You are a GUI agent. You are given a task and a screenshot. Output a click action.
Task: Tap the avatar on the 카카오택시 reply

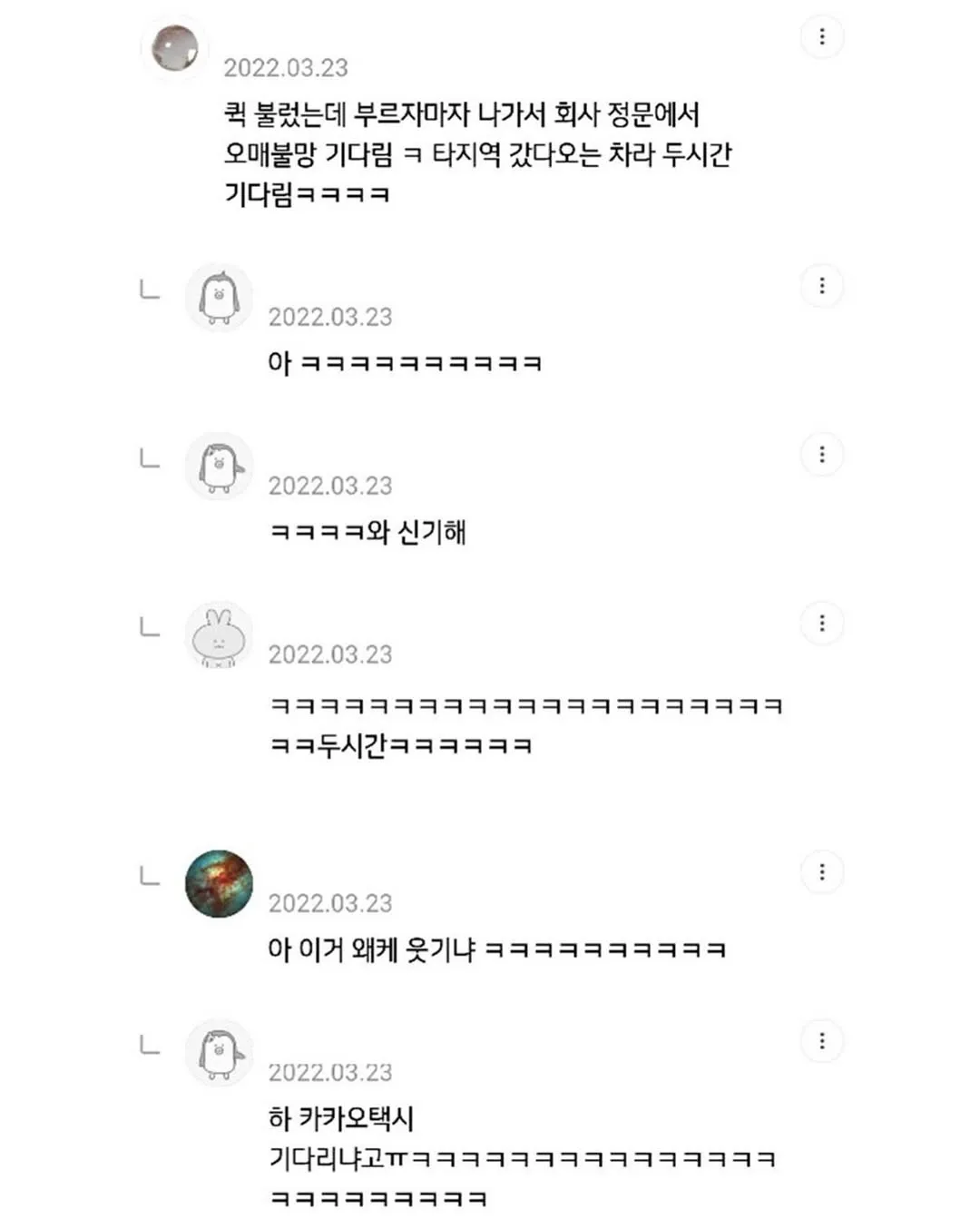(218, 1053)
